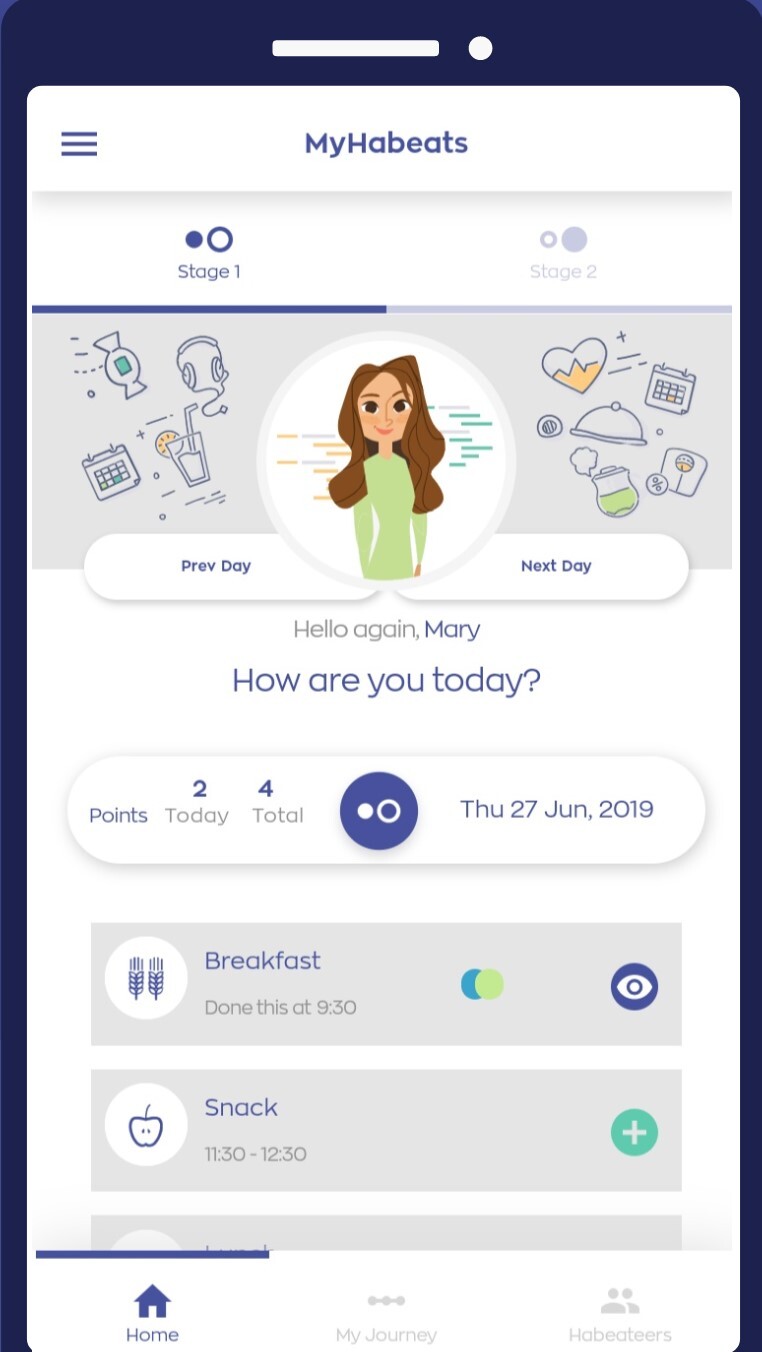Open the Snack meal row
Screen dimensions: 762x1352
[300, 1131]
